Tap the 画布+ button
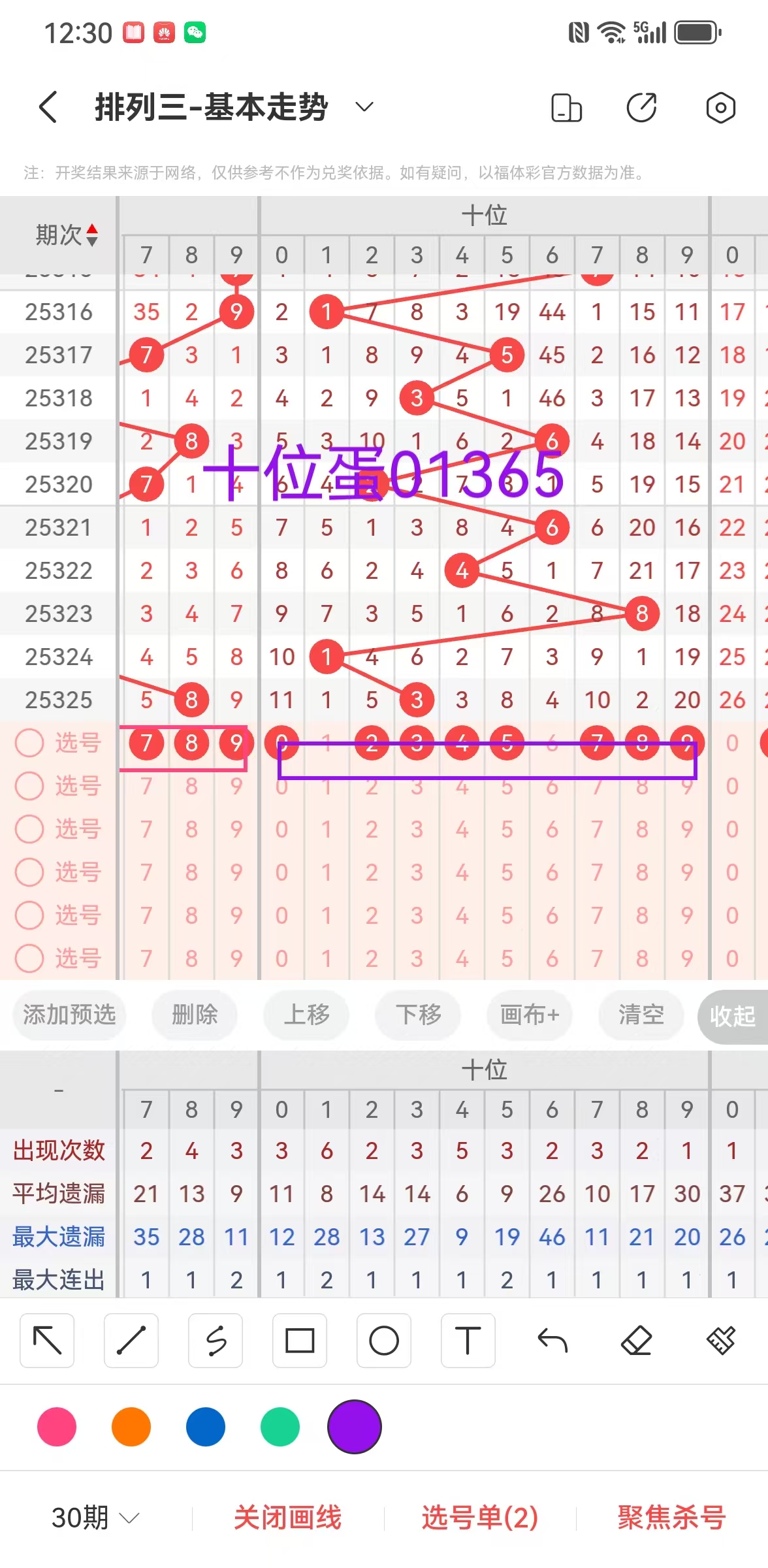The image size is (768, 1568). 530,1015
